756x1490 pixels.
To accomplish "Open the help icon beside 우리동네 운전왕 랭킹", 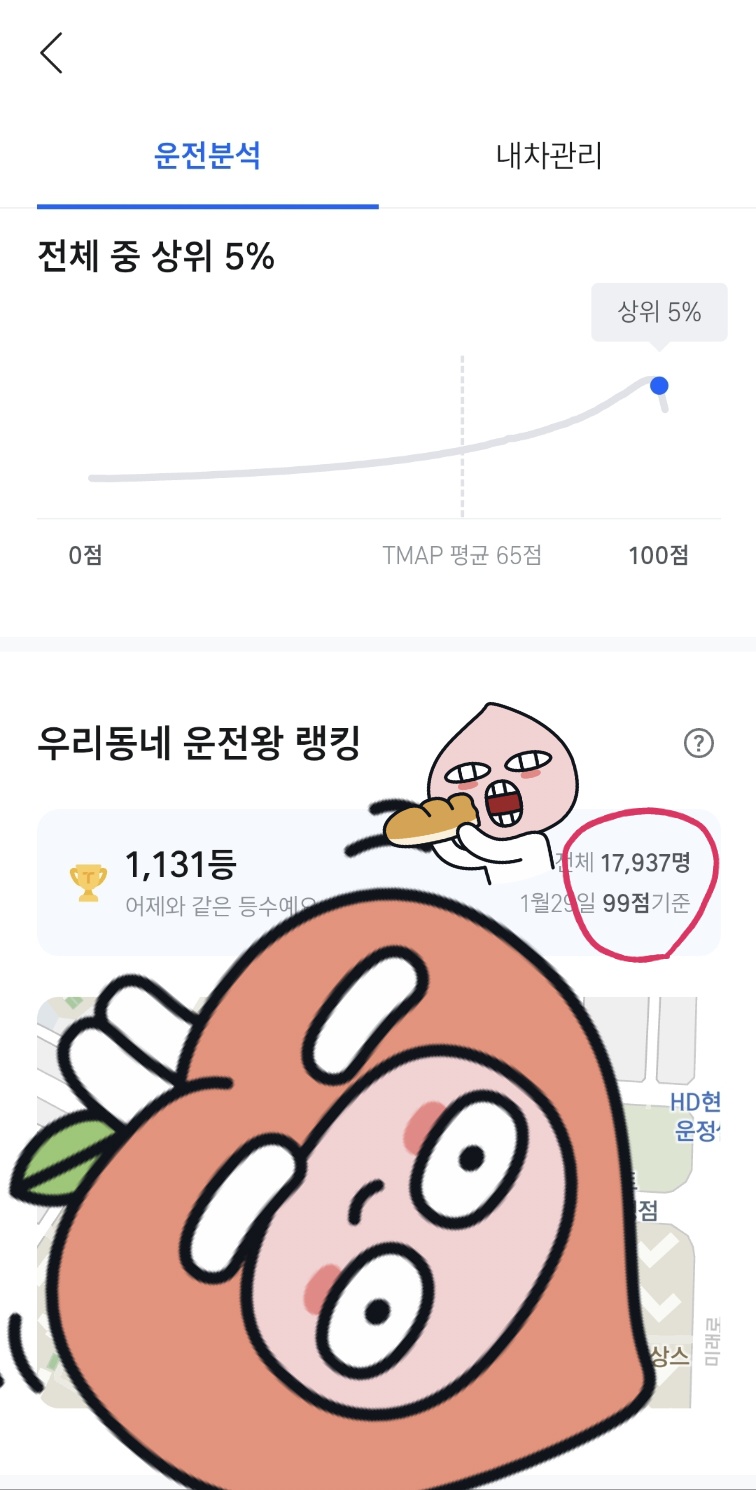I will click(x=698, y=744).
